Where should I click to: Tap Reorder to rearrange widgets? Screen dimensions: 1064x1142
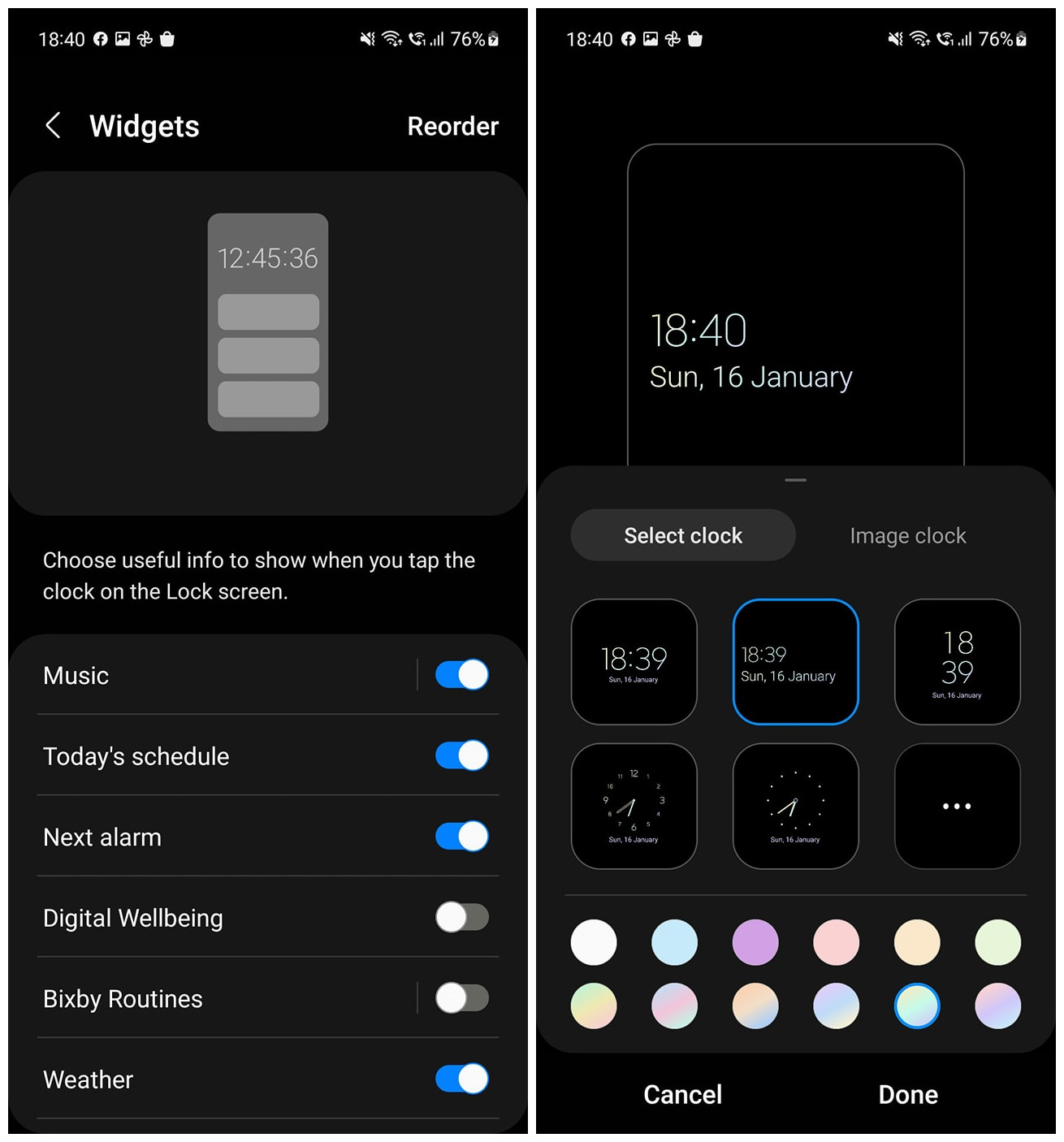[452, 127]
